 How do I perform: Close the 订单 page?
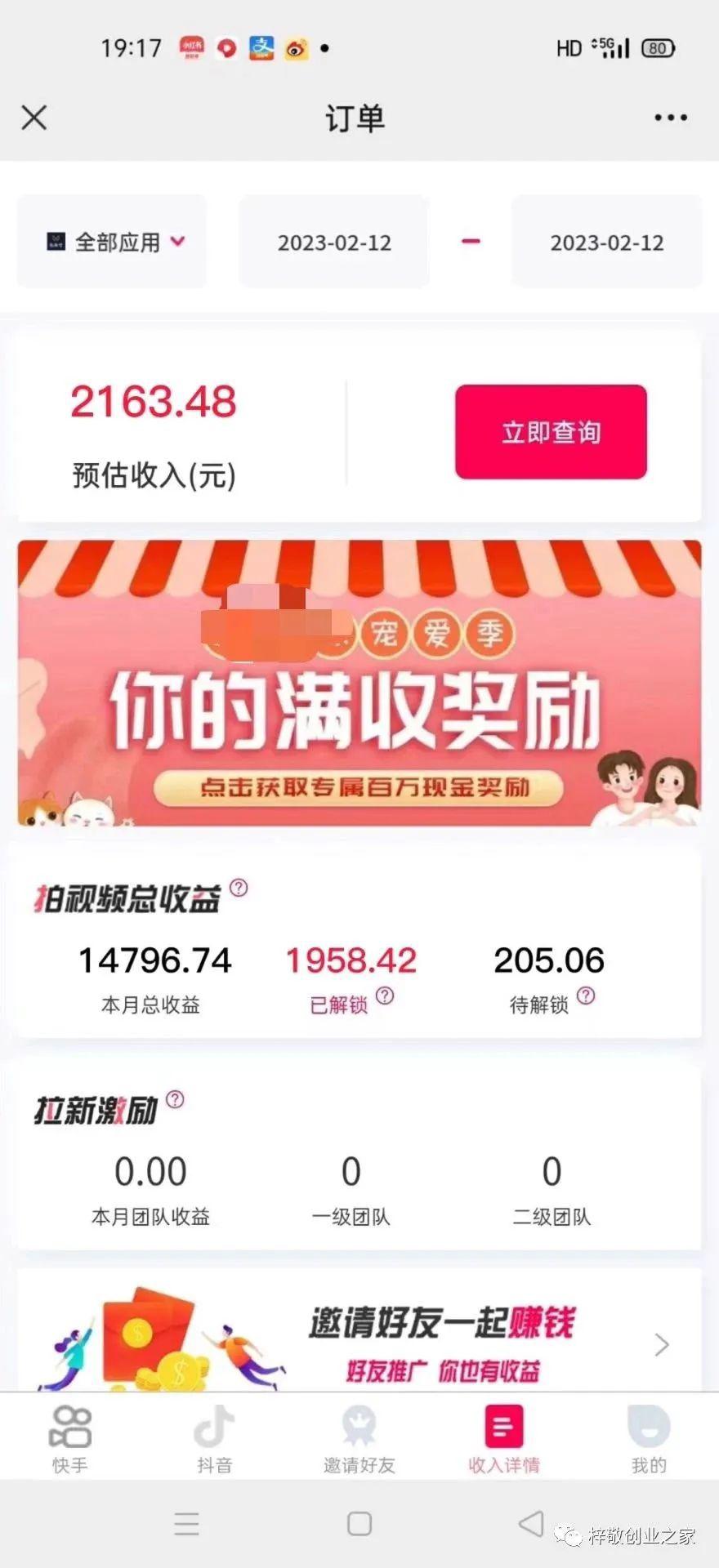(33, 118)
